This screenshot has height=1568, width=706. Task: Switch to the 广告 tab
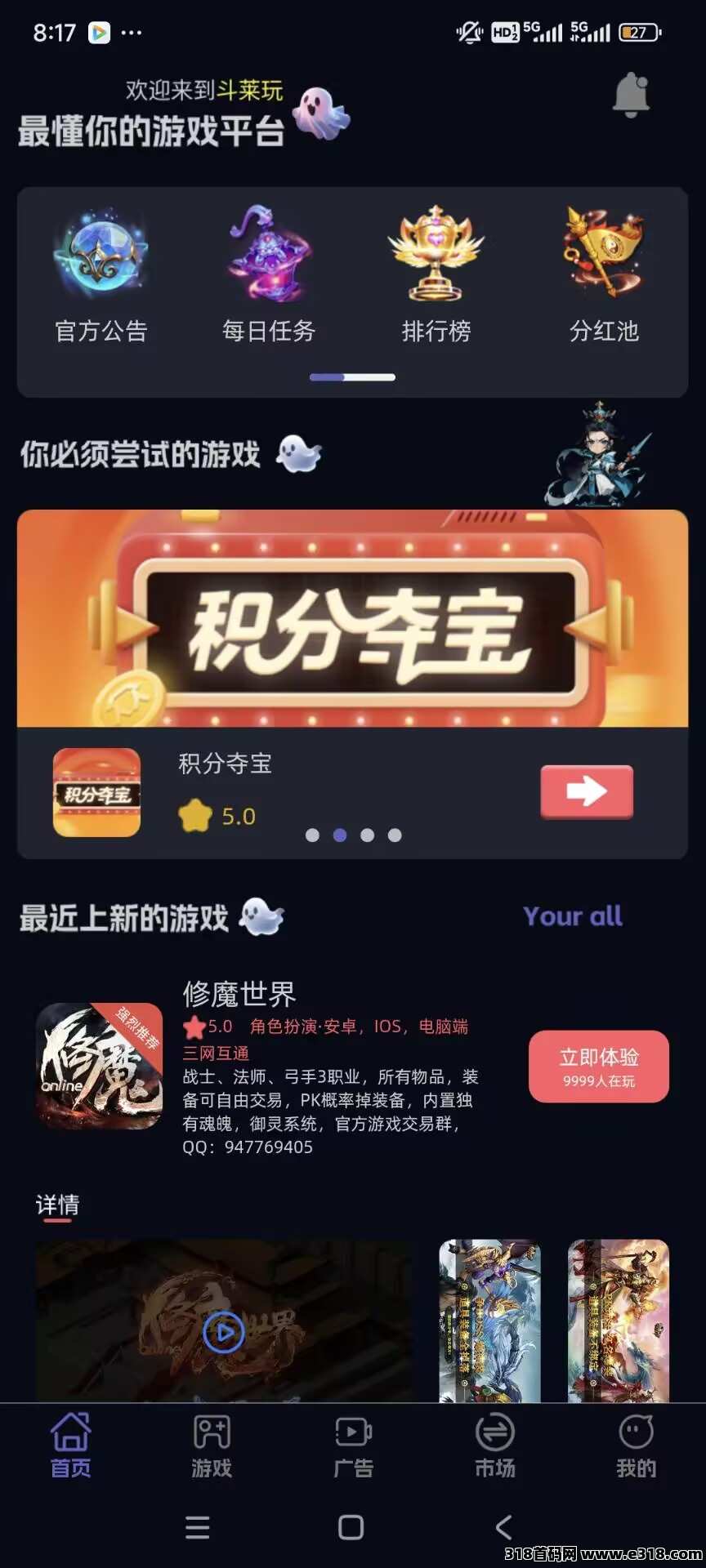[354, 1445]
